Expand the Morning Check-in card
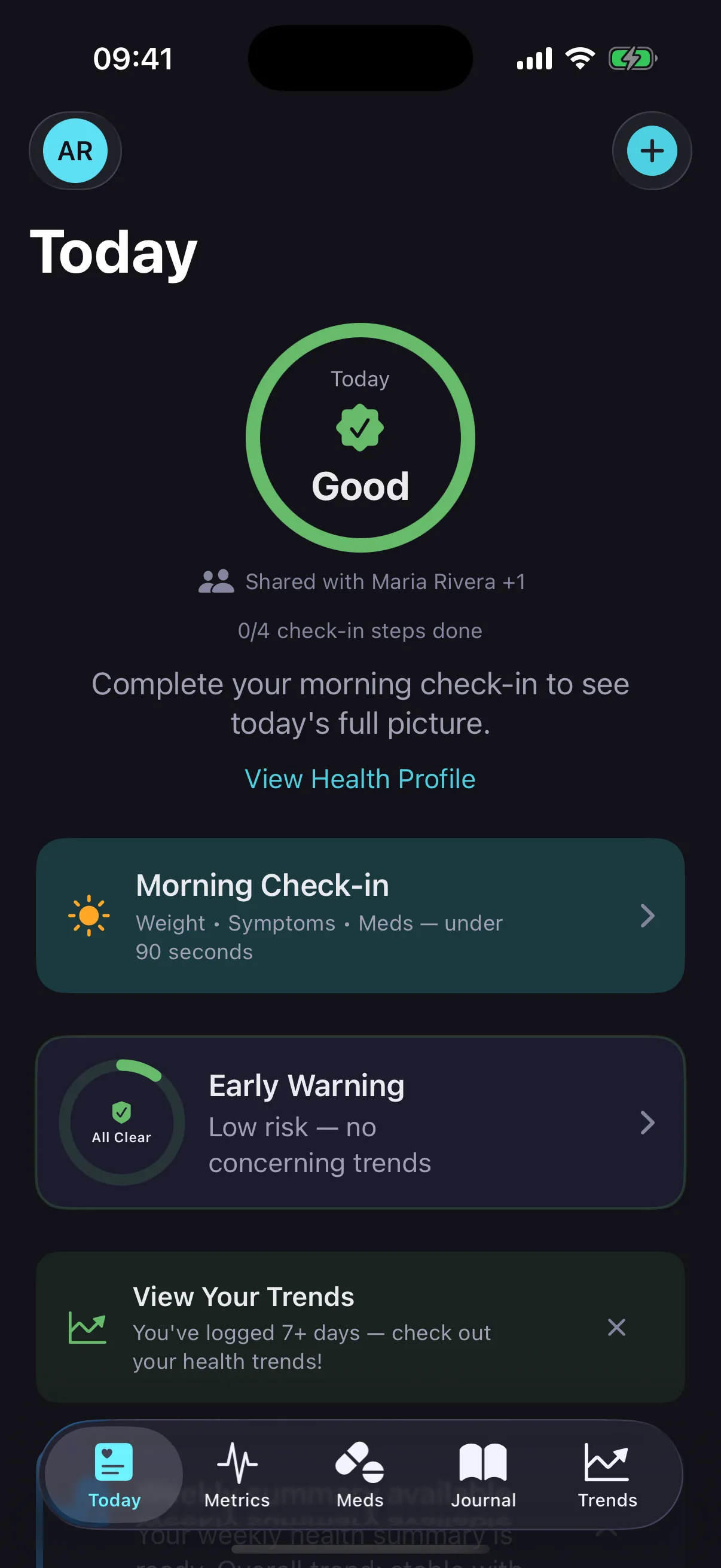Viewport: 721px width, 1568px height. [361, 916]
